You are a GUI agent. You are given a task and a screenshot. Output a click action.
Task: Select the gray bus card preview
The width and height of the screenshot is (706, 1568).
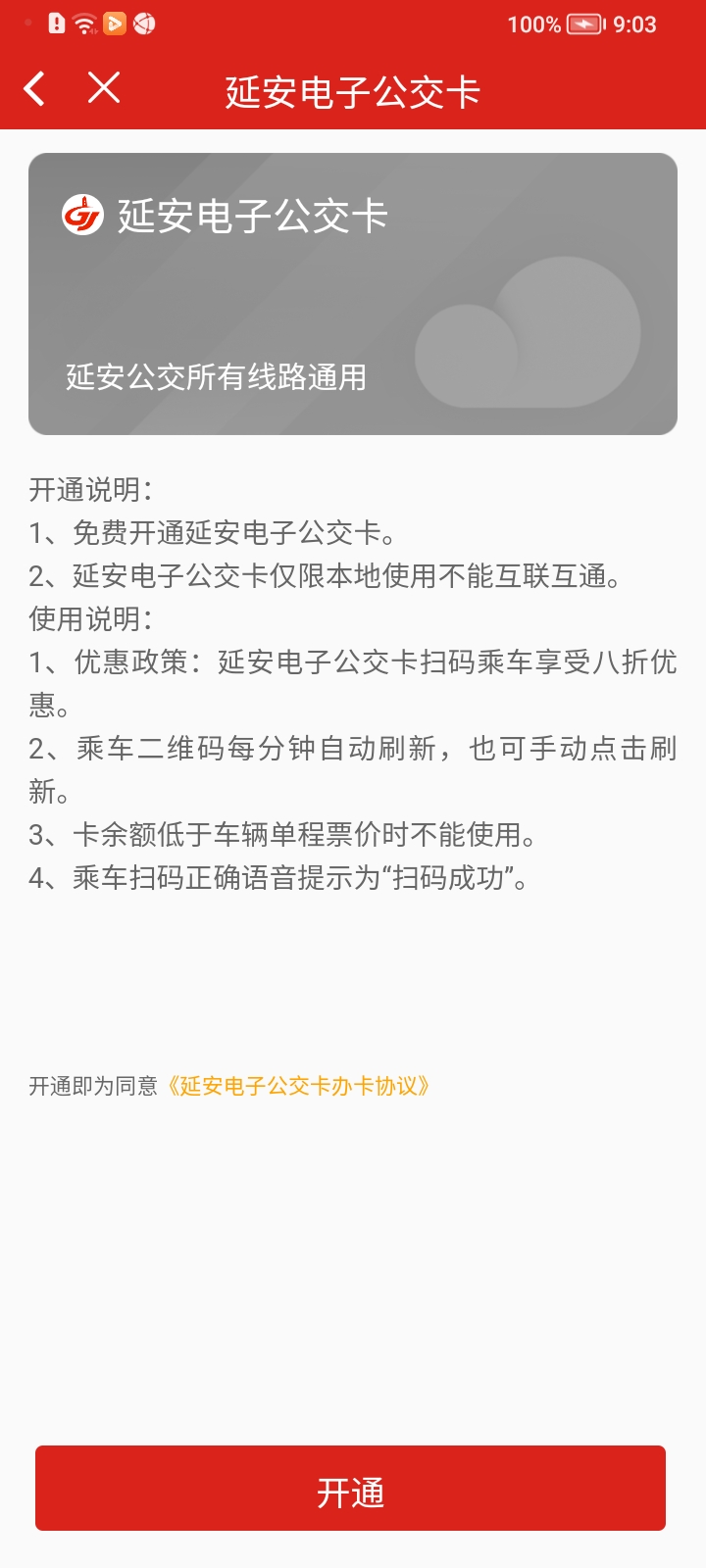click(353, 289)
